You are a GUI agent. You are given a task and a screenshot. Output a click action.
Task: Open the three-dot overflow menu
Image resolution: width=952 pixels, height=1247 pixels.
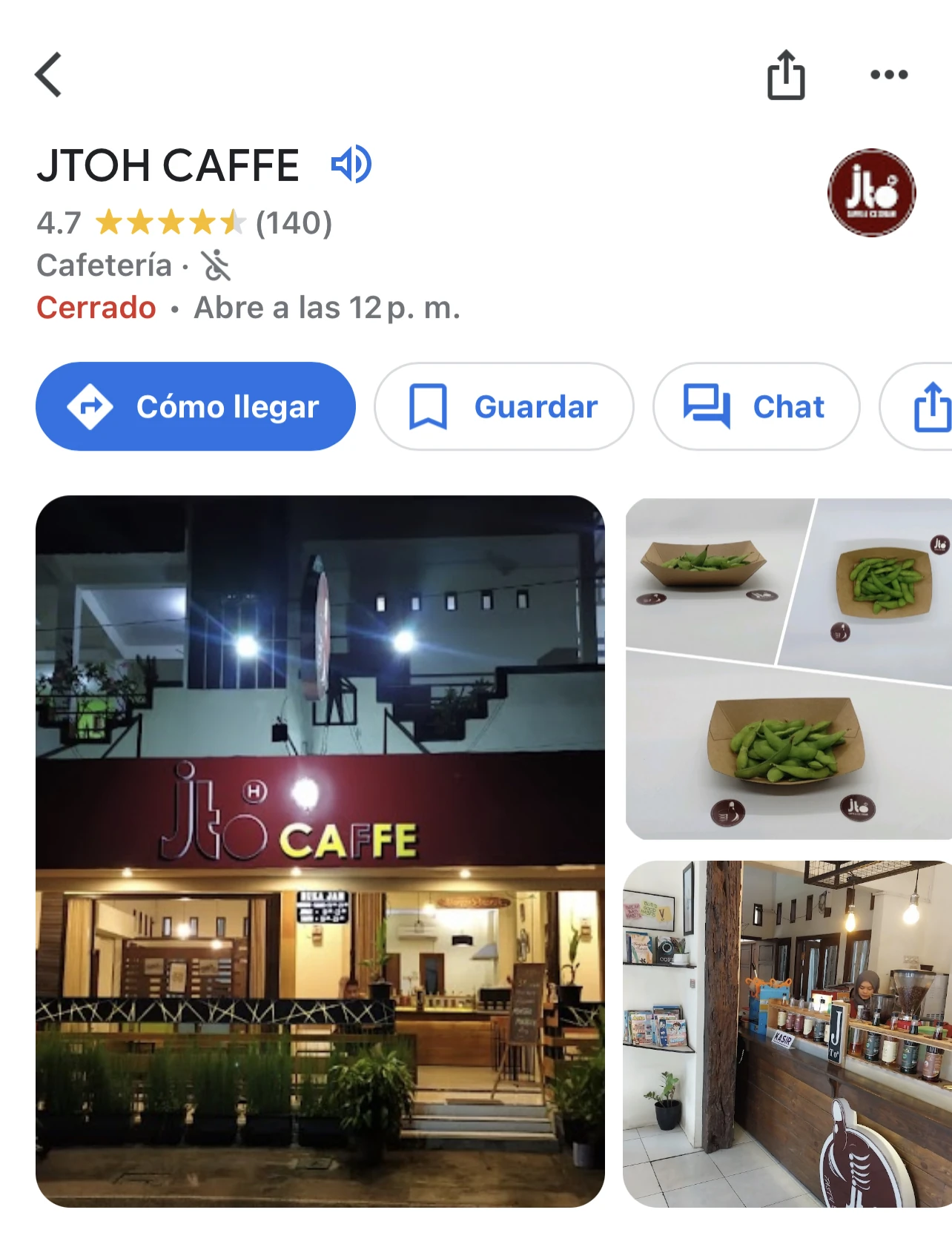(888, 75)
